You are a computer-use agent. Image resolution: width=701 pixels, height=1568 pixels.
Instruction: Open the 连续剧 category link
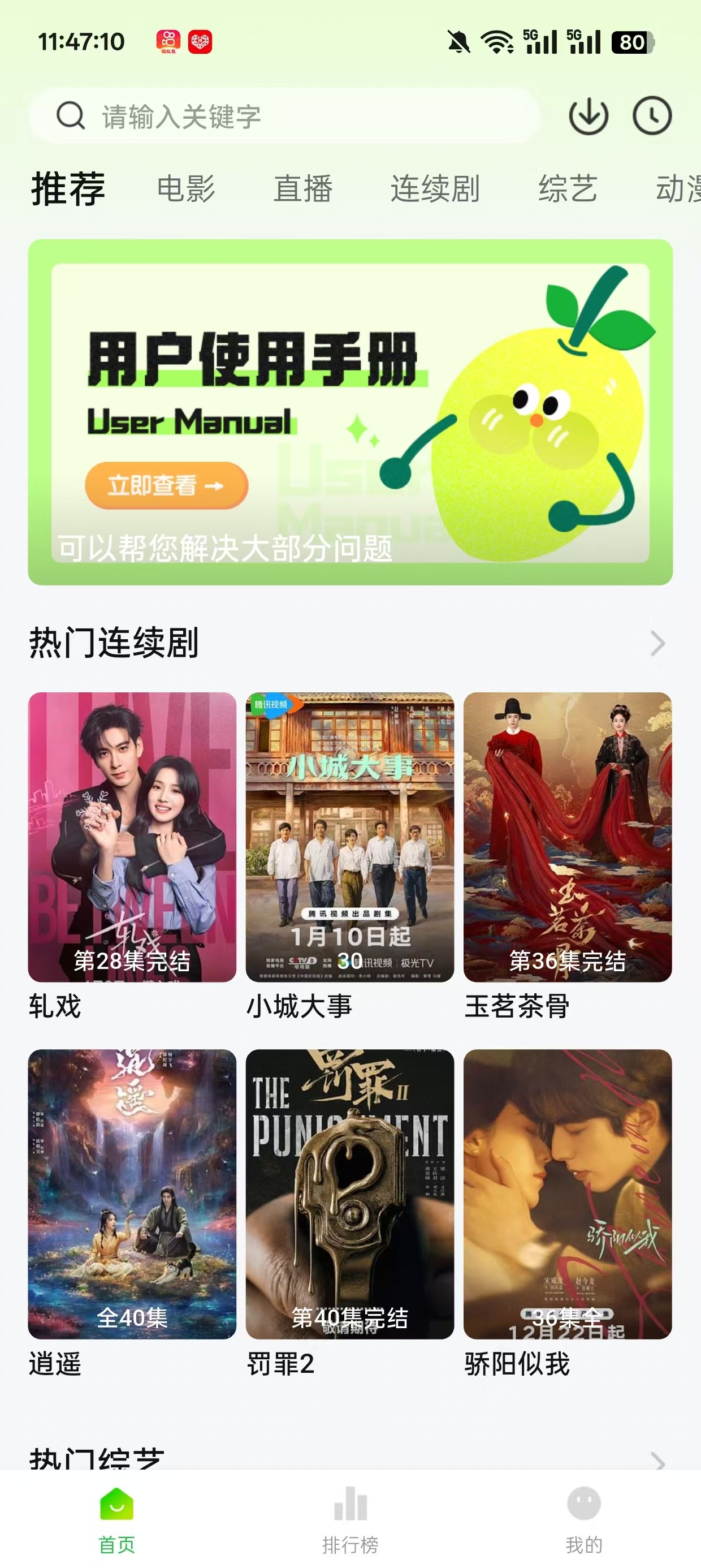pos(436,189)
